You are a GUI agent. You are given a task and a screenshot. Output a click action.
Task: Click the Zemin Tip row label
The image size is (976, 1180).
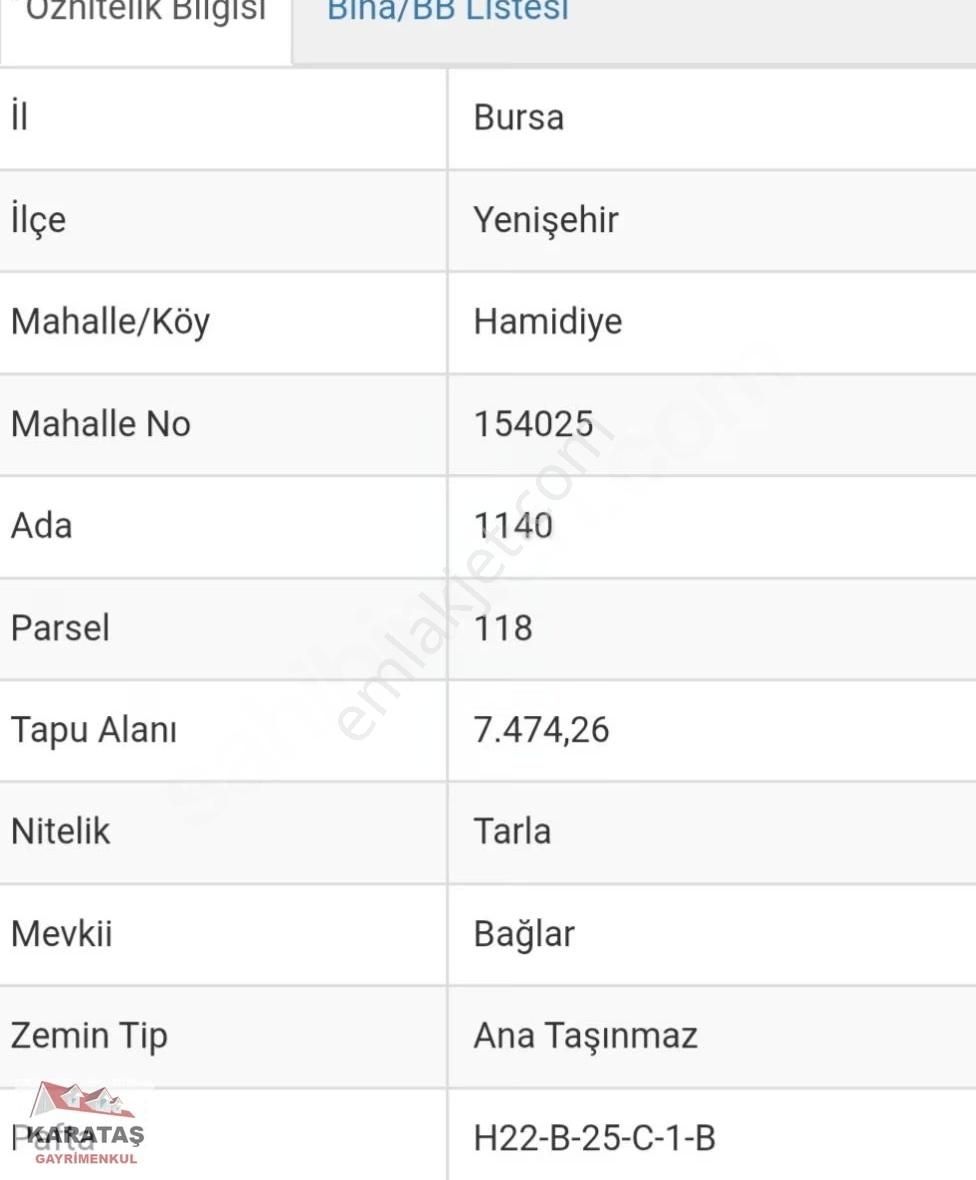(x=88, y=1036)
